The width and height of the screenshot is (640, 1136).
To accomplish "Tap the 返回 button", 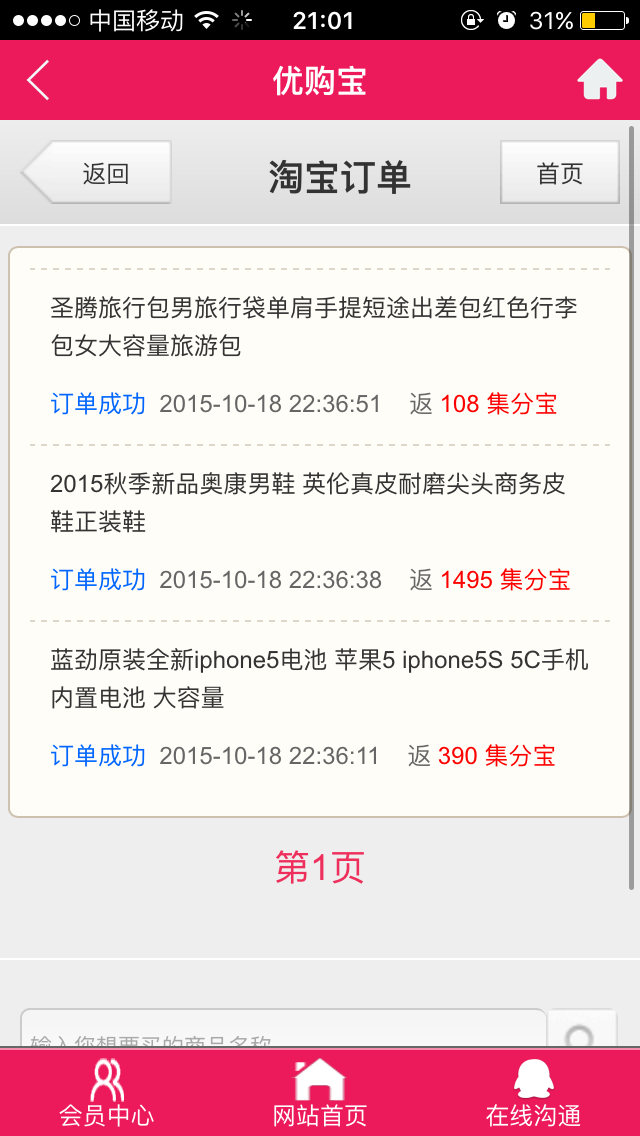I will pyautogui.click(x=98, y=173).
